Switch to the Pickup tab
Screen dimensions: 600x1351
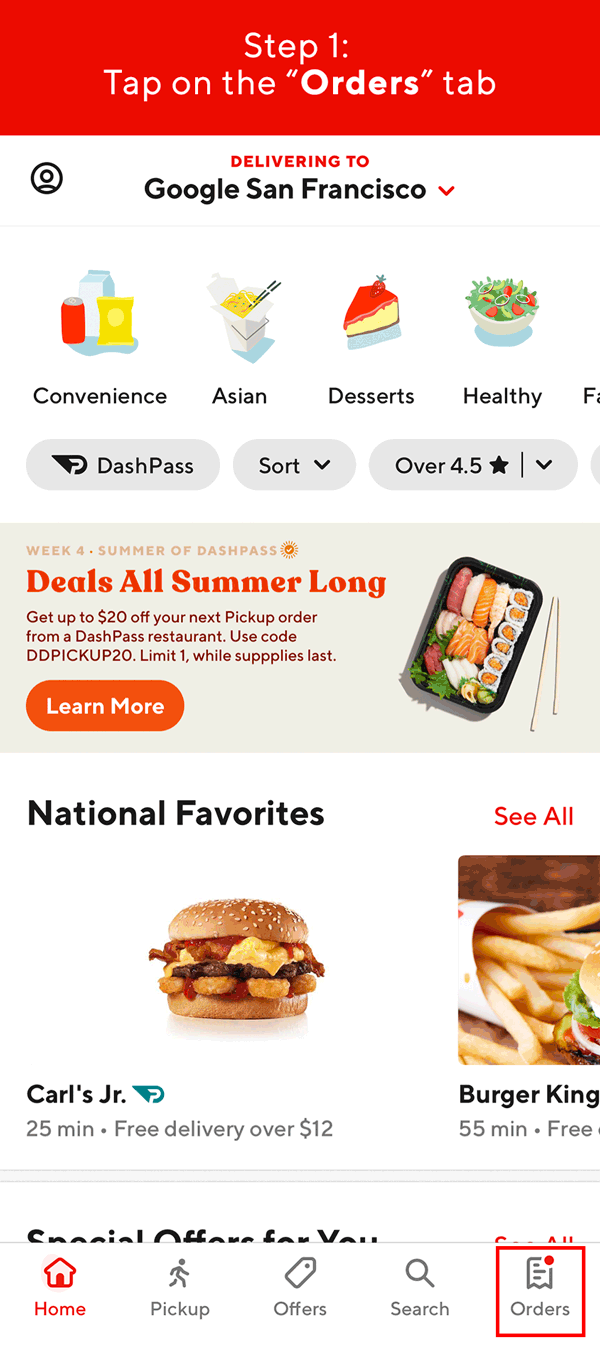[180, 1289]
